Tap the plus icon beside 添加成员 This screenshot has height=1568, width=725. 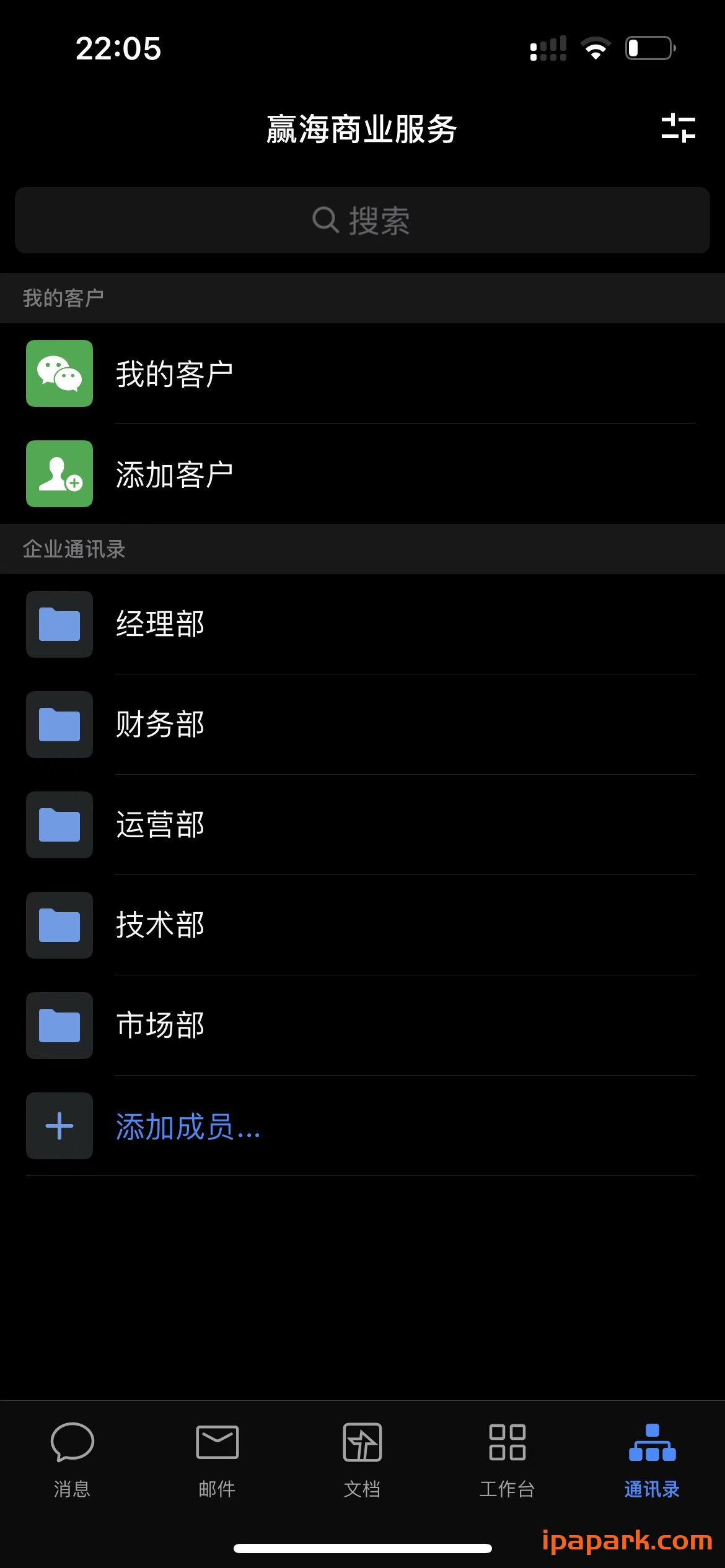(59, 1126)
